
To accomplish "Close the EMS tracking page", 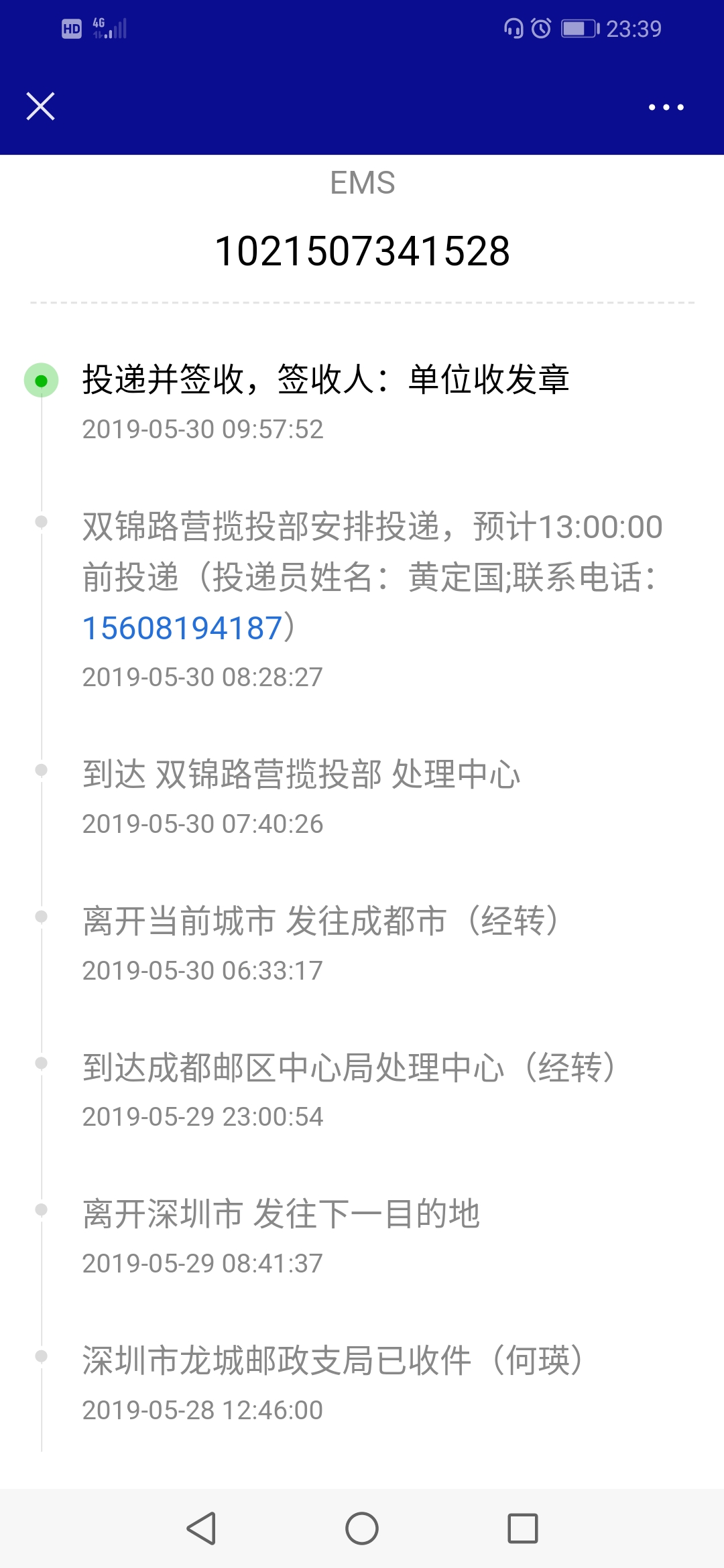I will pos(40,107).
